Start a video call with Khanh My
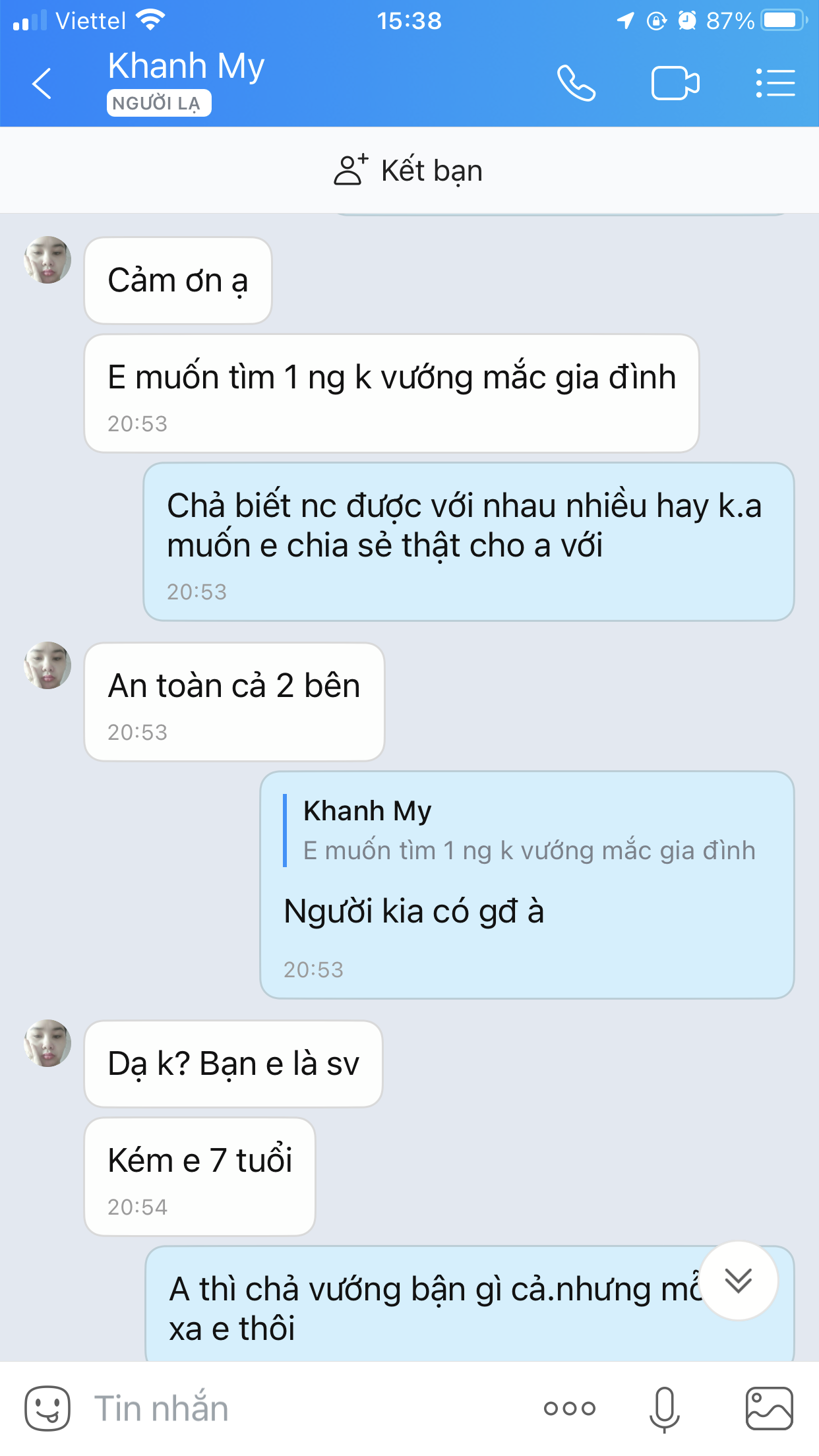The height and width of the screenshot is (1456, 819). [675, 83]
